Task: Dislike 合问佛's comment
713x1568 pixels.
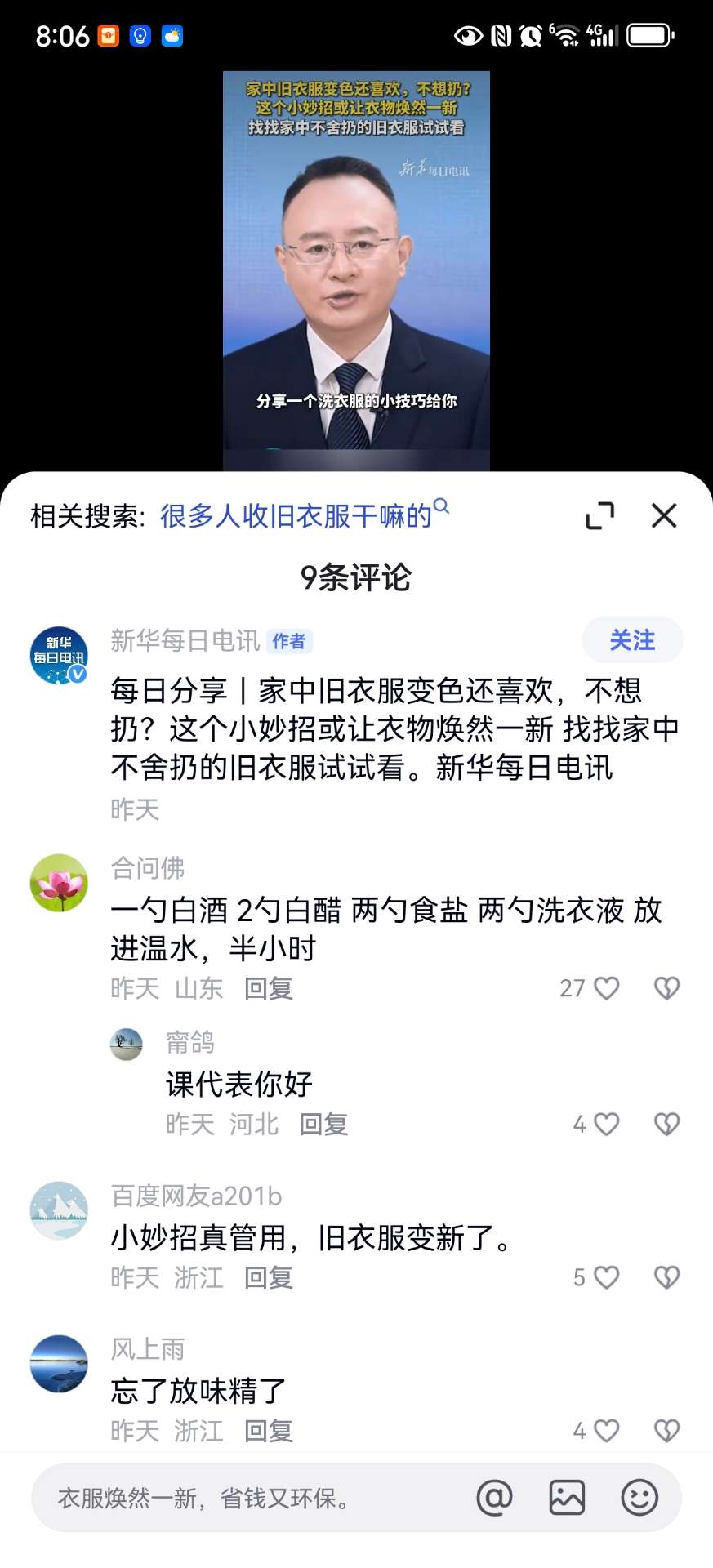Action: pos(666,988)
